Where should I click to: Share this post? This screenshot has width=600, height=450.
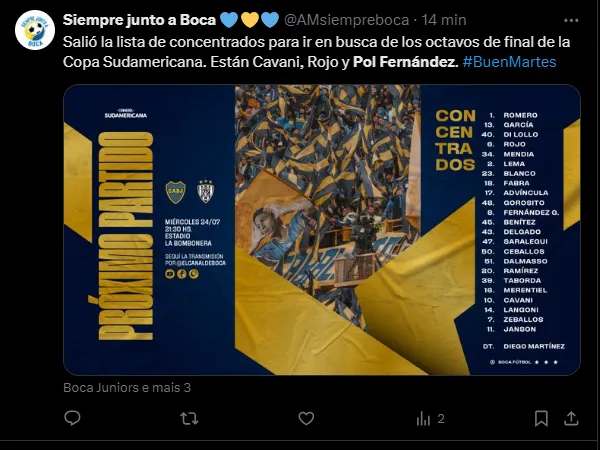point(571,418)
